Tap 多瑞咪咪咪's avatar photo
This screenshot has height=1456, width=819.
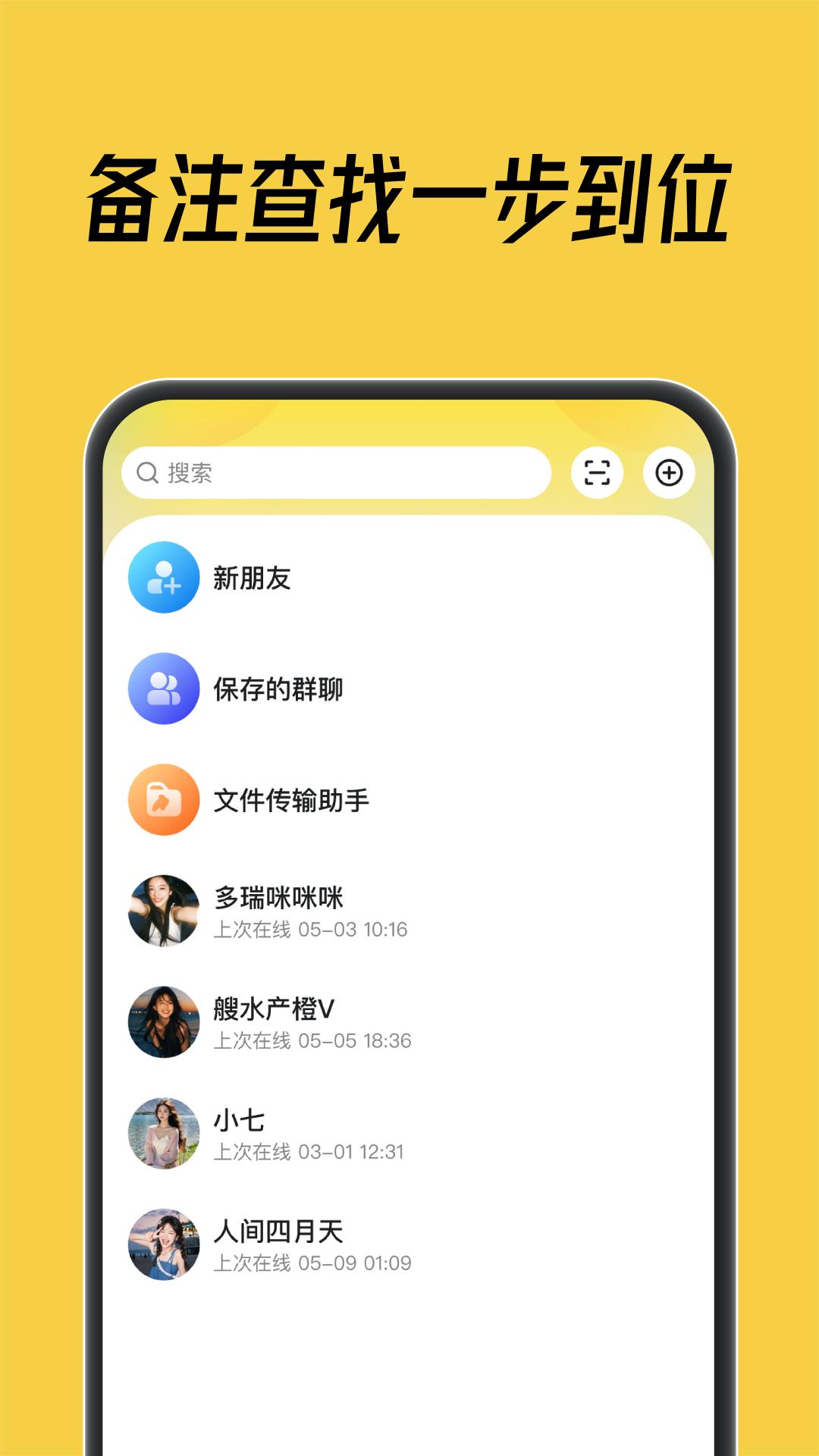(163, 911)
